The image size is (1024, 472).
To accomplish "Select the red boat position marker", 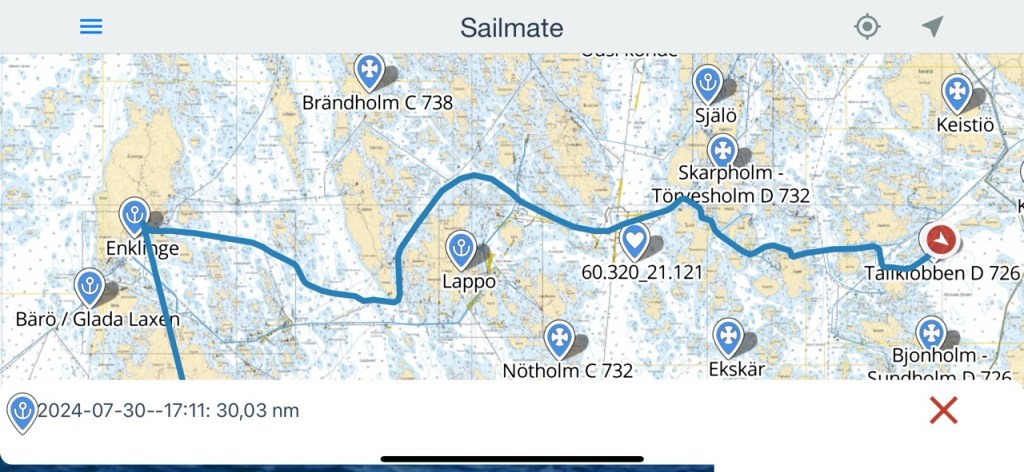I will pyautogui.click(x=940, y=239).
